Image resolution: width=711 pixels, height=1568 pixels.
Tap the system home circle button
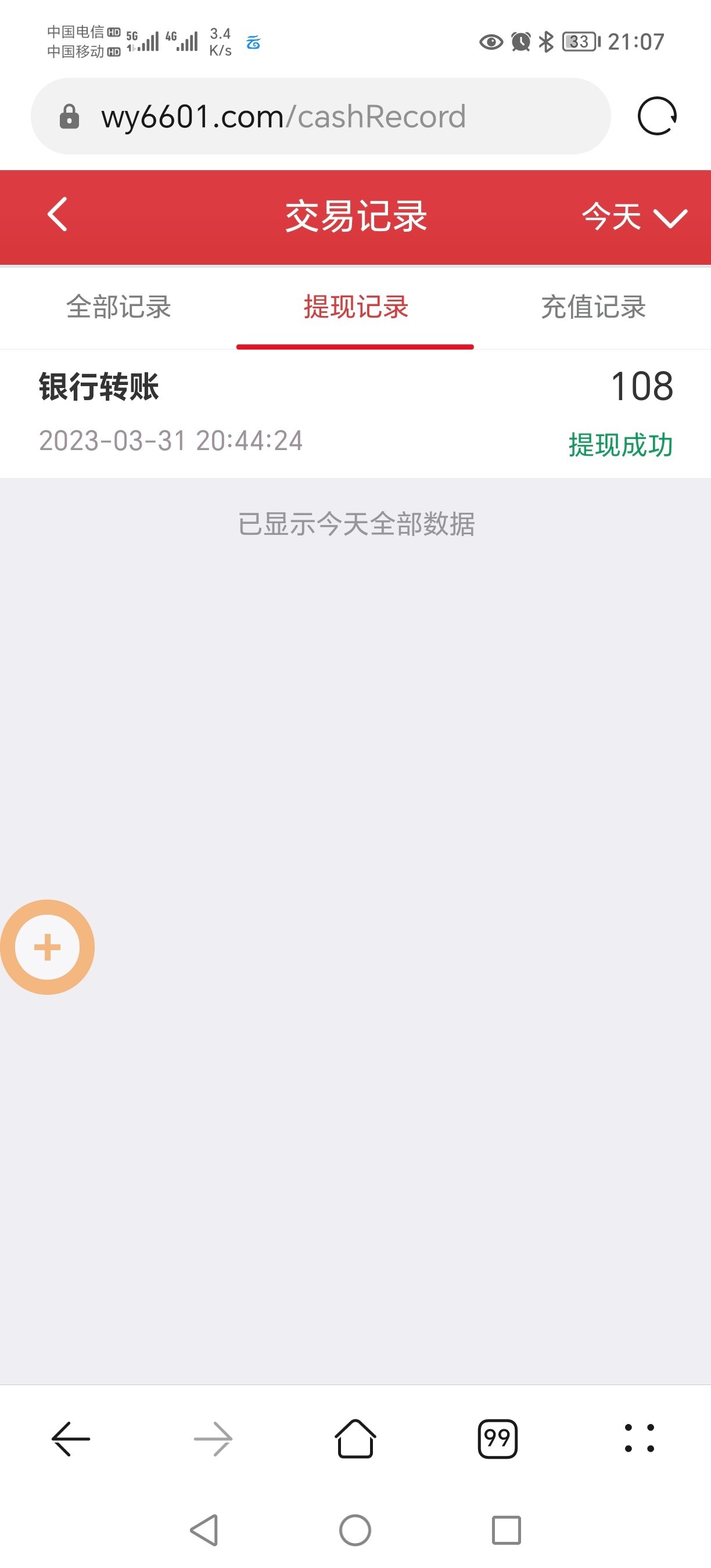pyautogui.click(x=355, y=1530)
